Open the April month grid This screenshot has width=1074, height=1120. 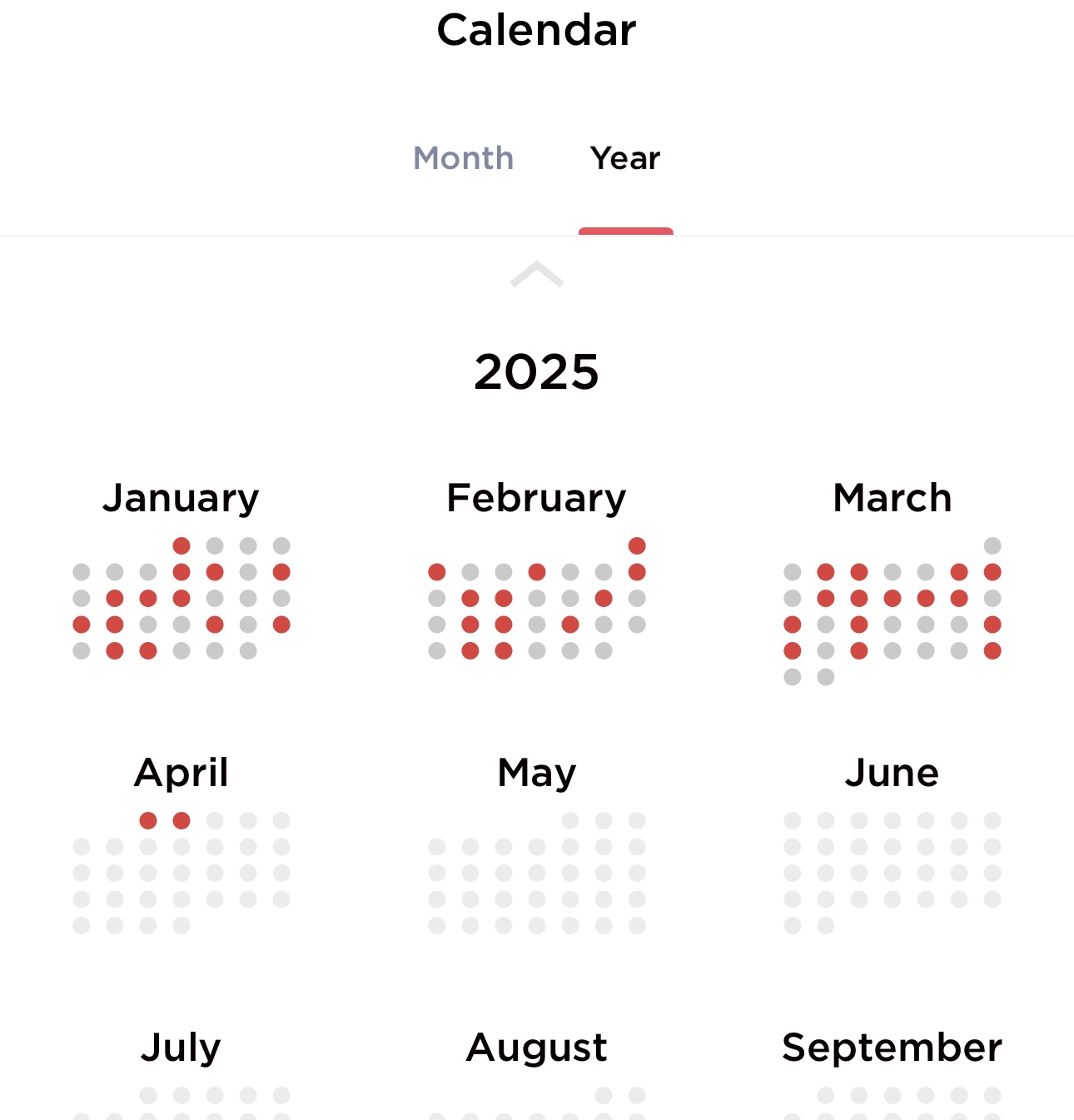point(181,773)
